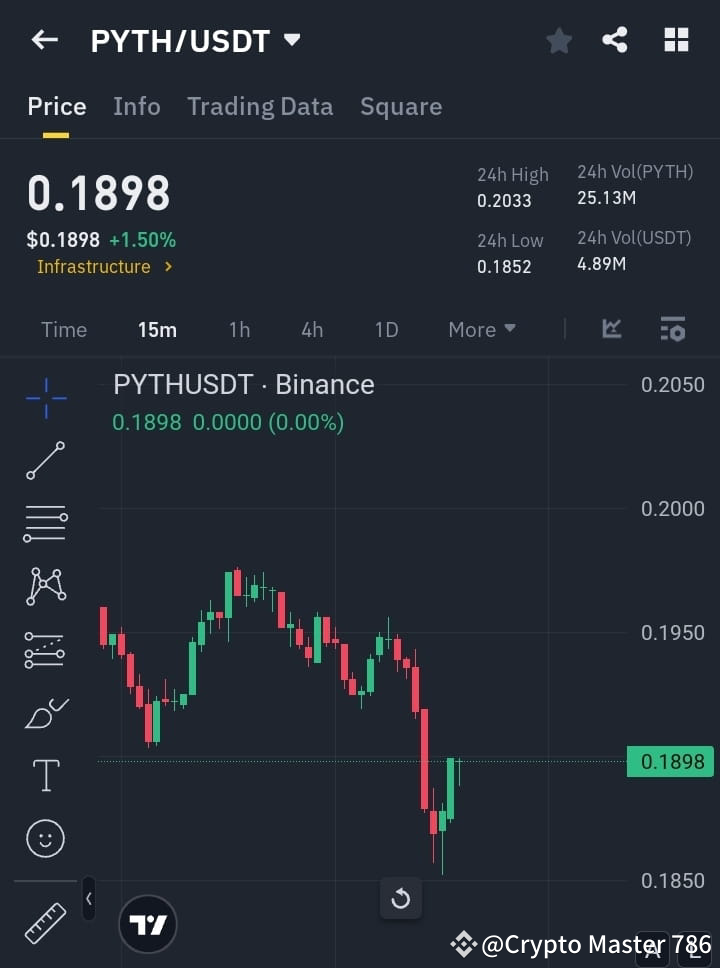Click the TradingView logo on the chart

pyautogui.click(x=148, y=924)
